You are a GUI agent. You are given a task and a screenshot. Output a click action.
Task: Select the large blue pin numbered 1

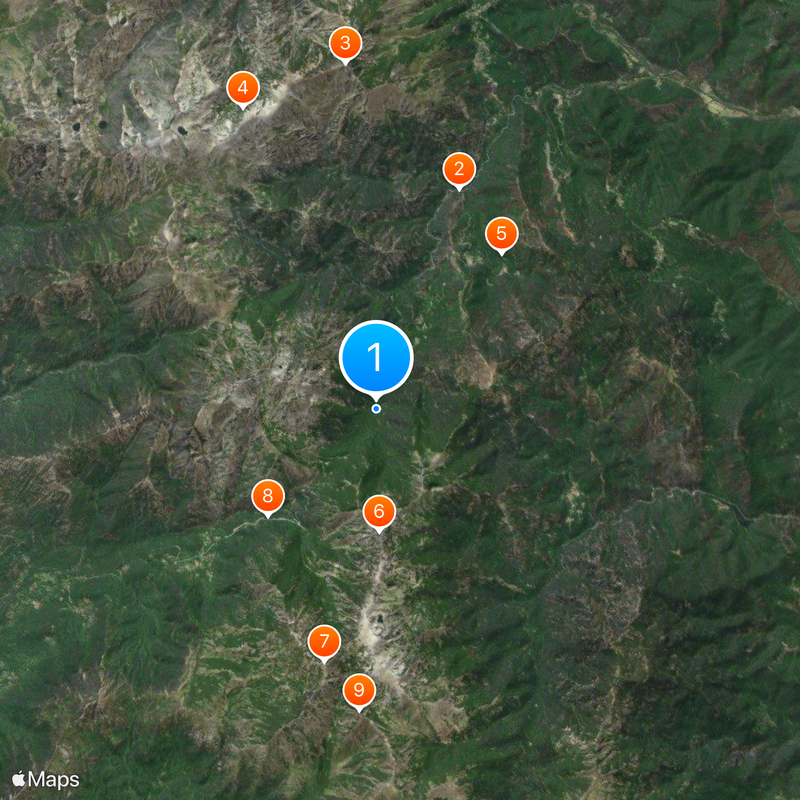tap(376, 358)
